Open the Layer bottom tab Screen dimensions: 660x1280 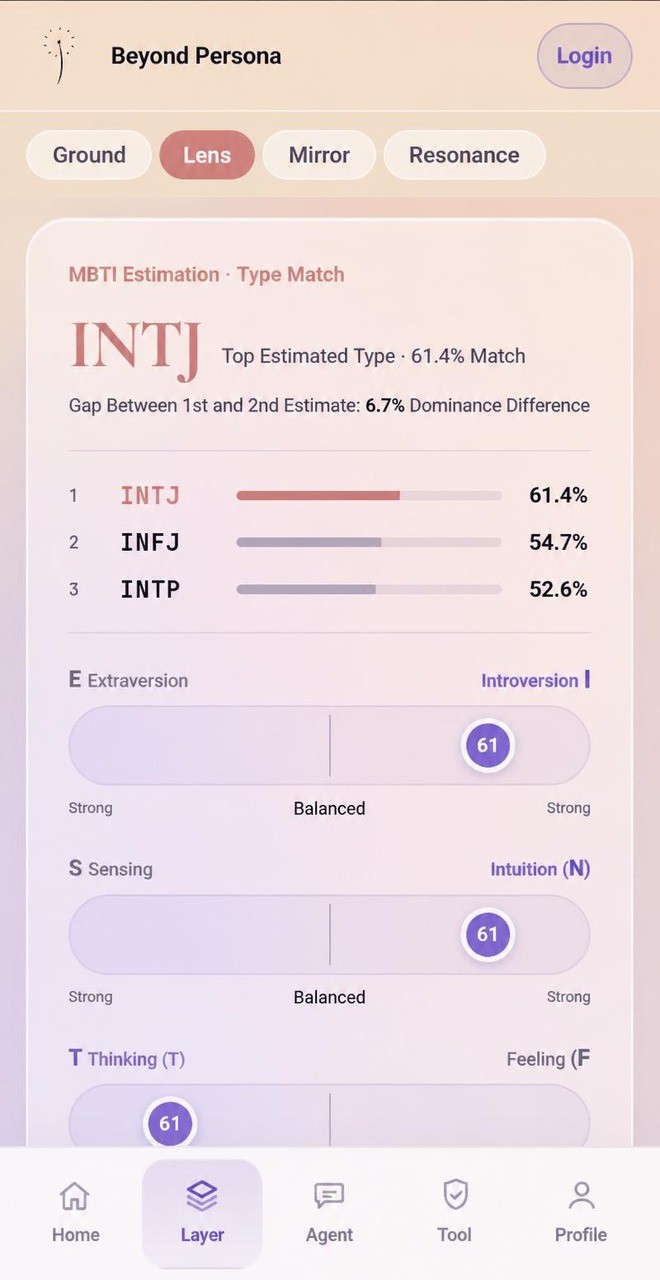202,1212
